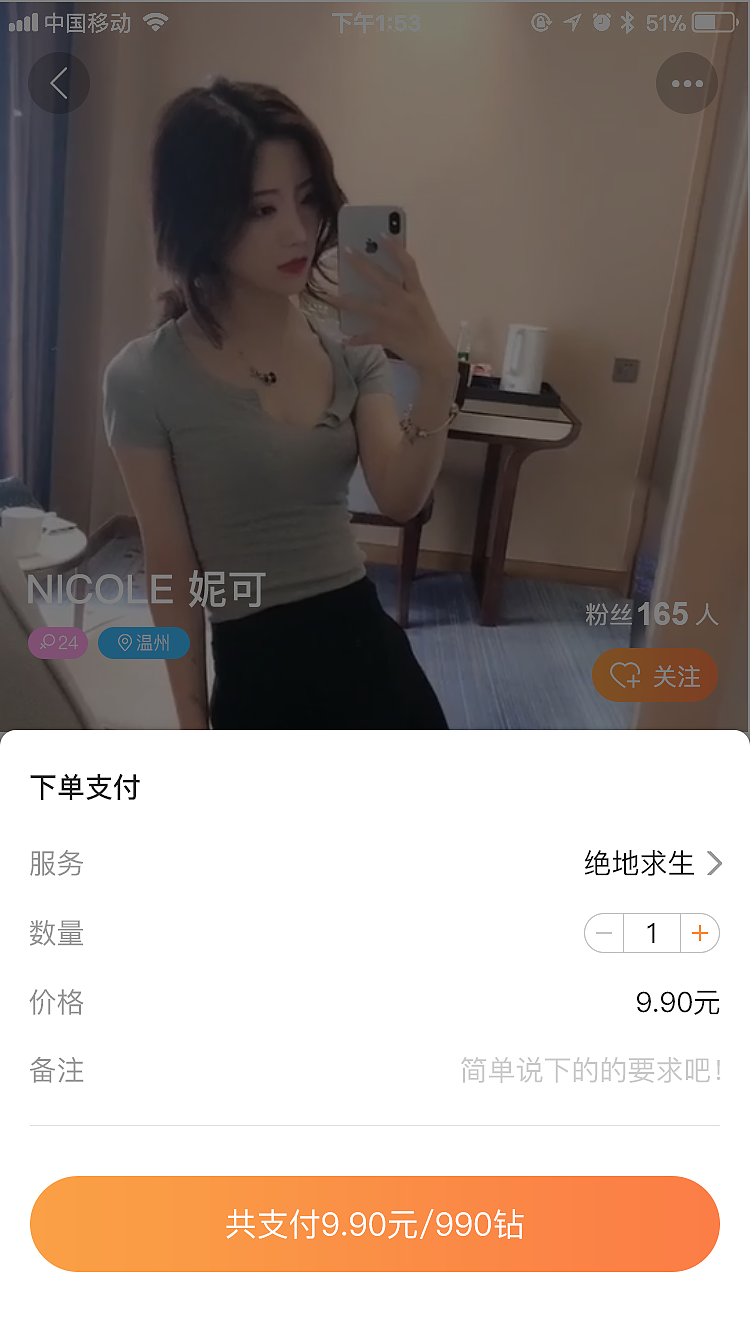
Task: Tap the alarm clock icon in the status bar
Action: click(x=601, y=22)
